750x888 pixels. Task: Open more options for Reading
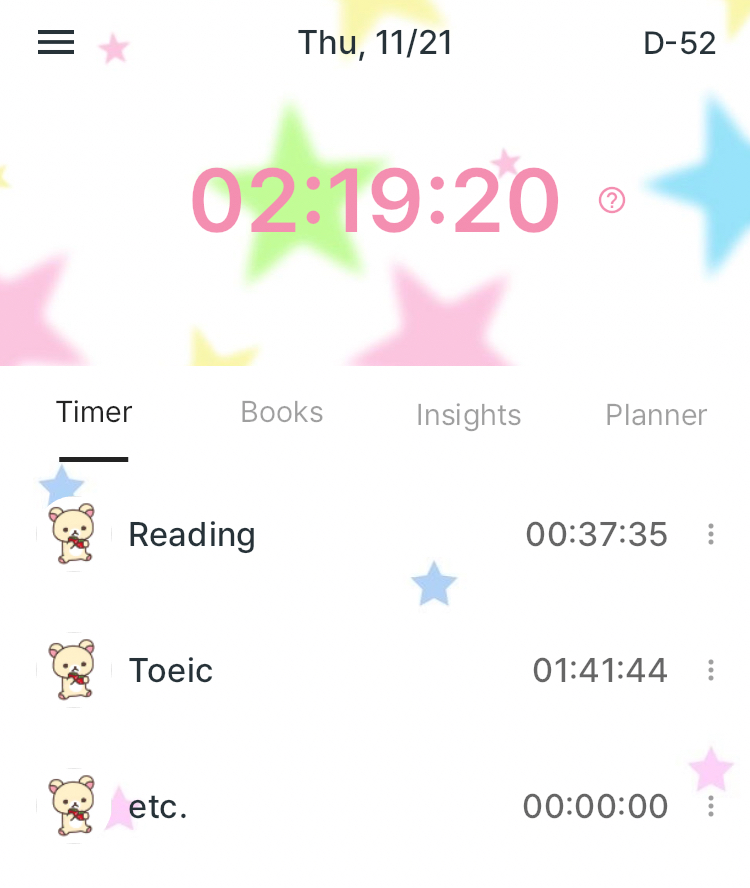[x=711, y=535]
